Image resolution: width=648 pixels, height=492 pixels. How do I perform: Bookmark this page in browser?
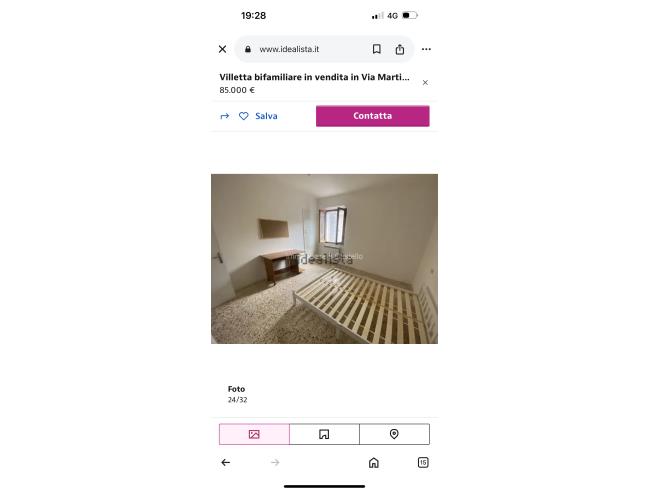tap(376, 49)
